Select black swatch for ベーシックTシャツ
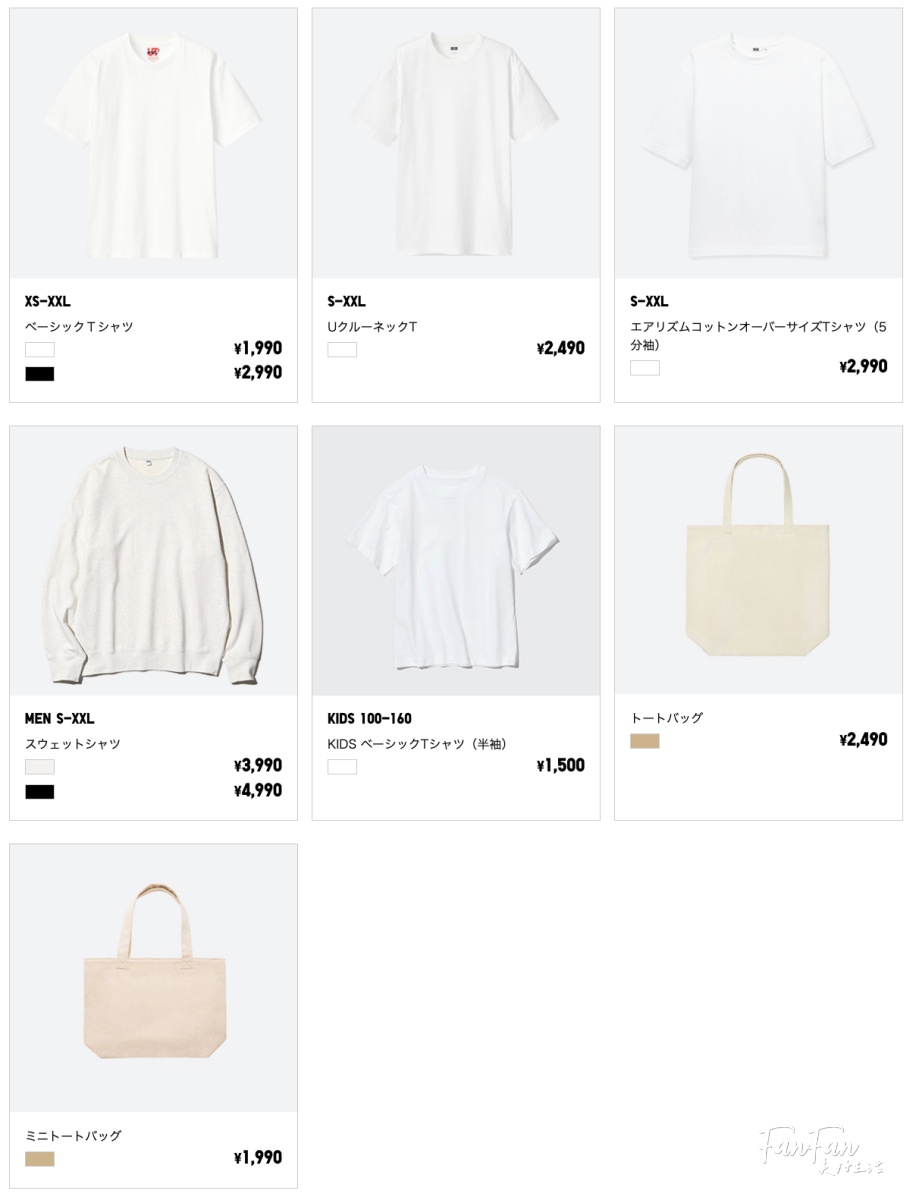The image size is (916, 1200). pos(40,374)
